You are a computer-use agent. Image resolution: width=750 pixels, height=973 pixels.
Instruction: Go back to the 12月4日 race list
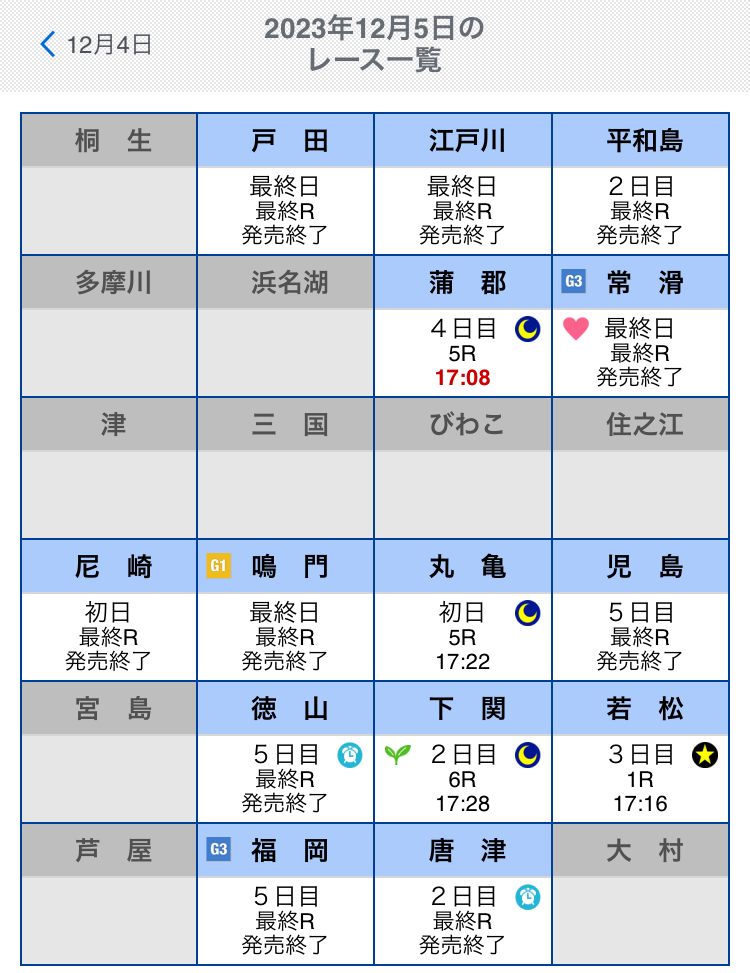pyautogui.click(x=96, y=44)
